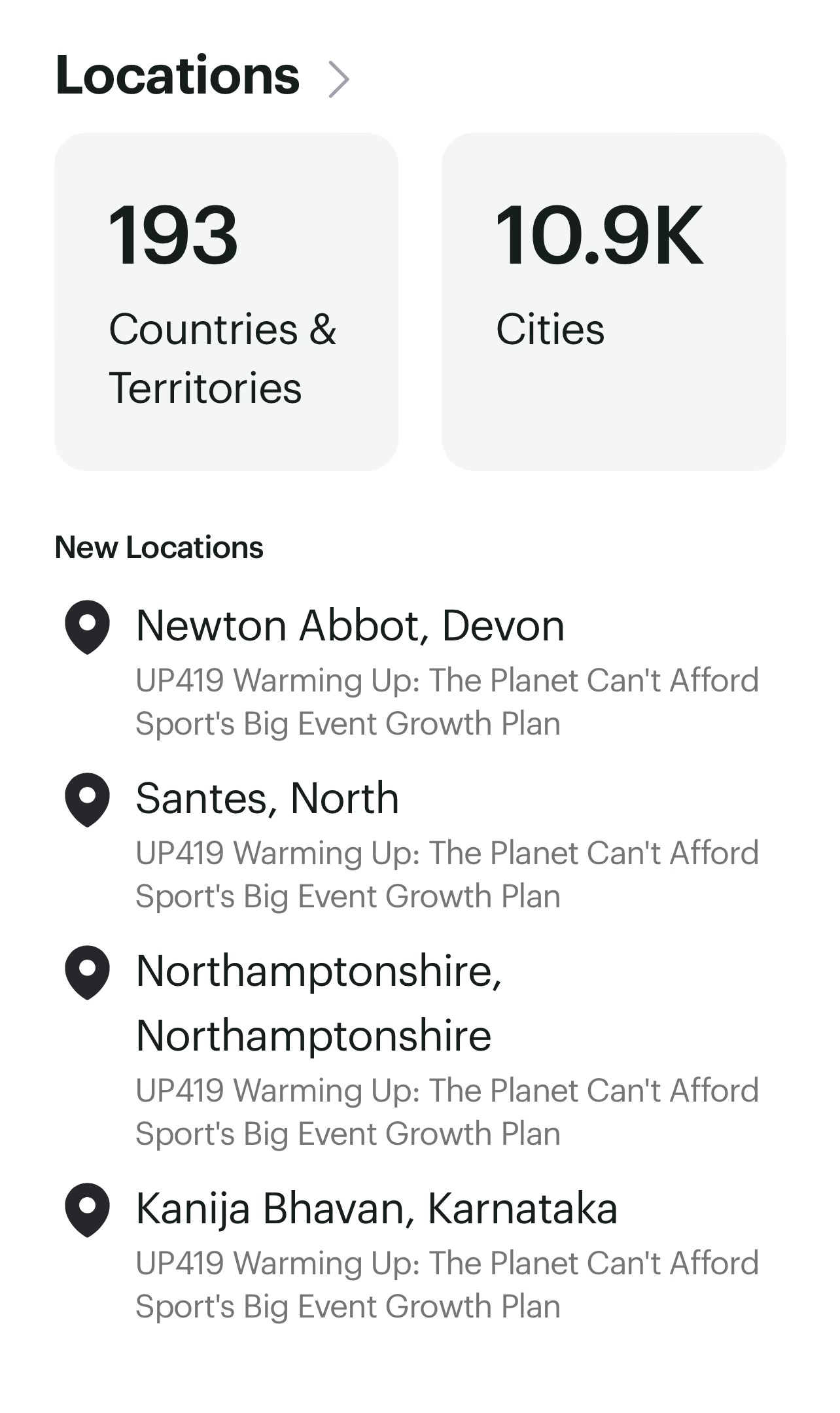Select the Santes, North location
The height and width of the screenshot is (1413, 840).
point(420,845)
